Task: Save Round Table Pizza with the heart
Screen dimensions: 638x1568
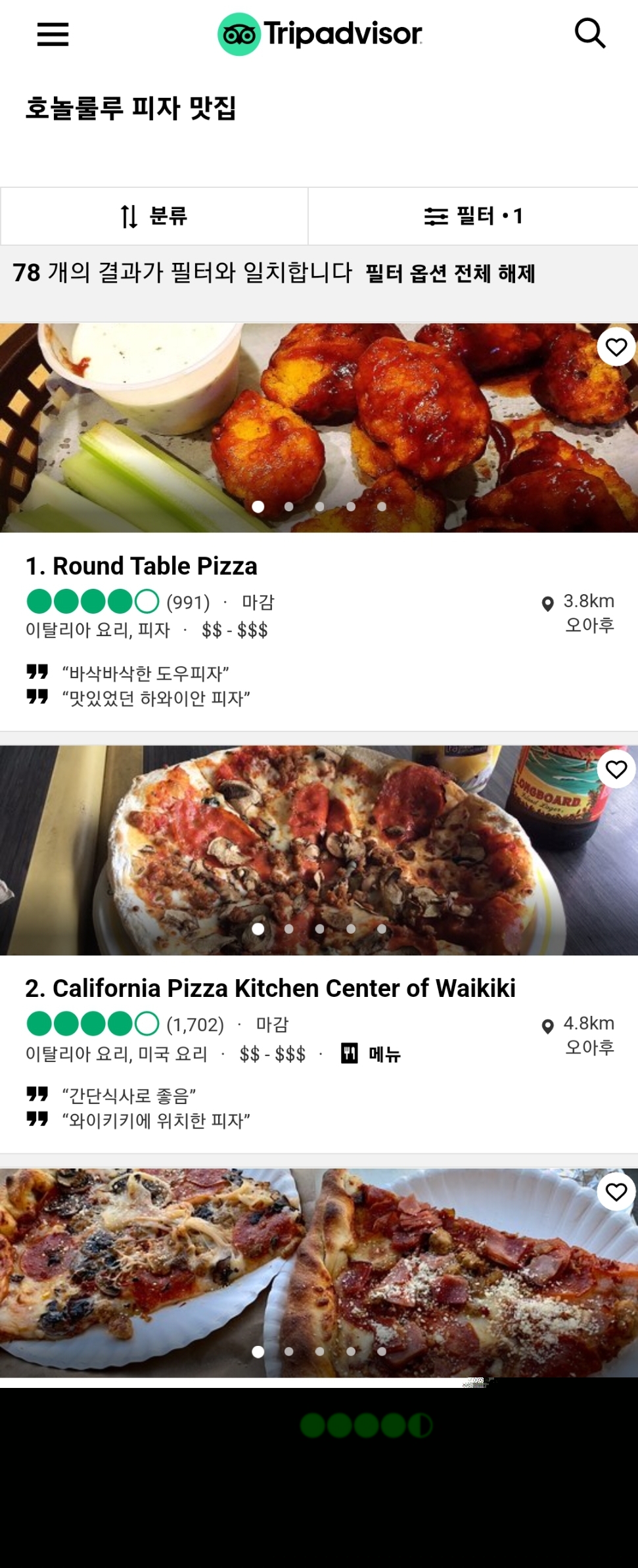Action: pos(616,347)
